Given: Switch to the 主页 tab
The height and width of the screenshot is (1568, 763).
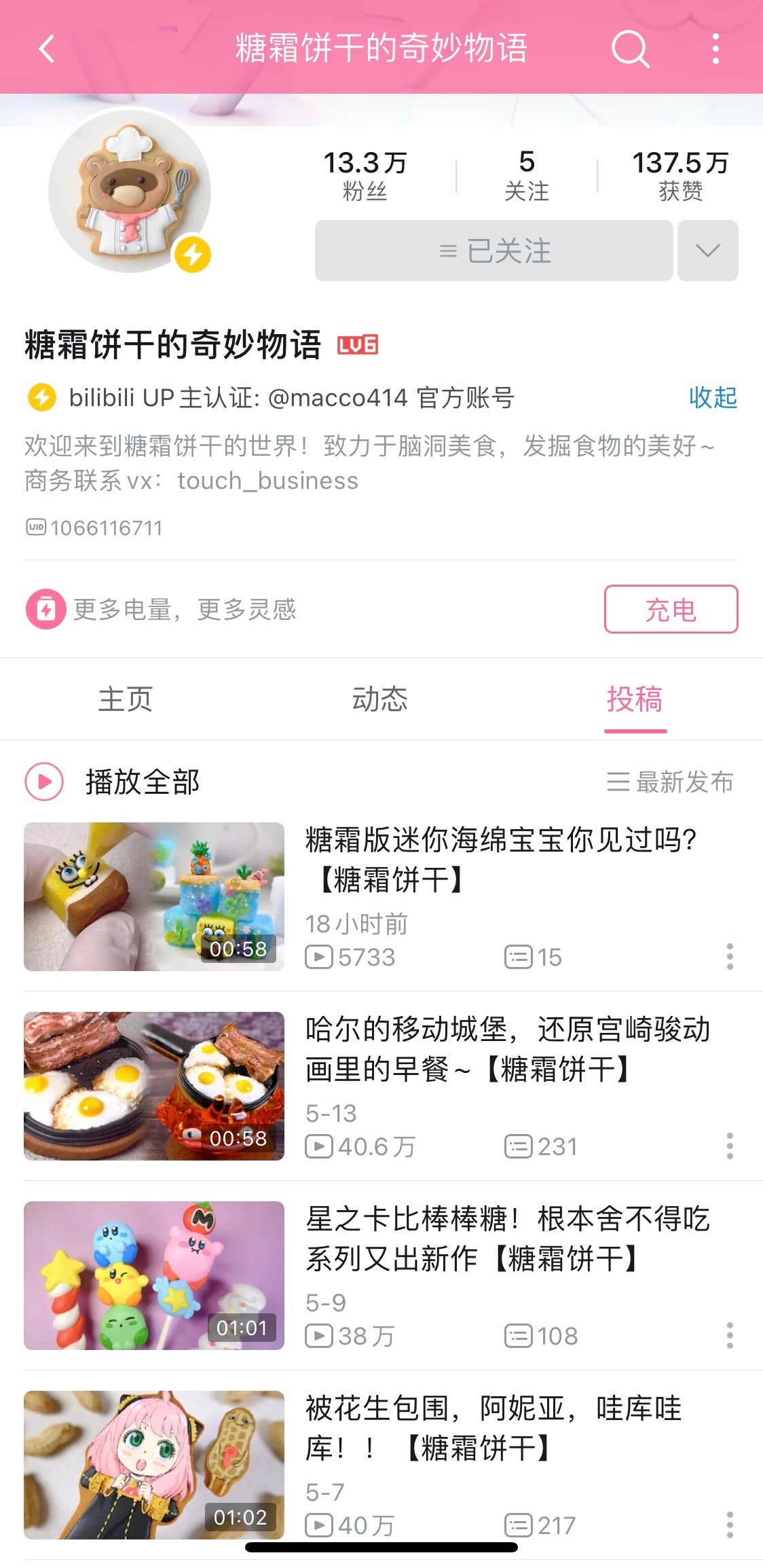Looking at the screenshot, I should [126, 699].
